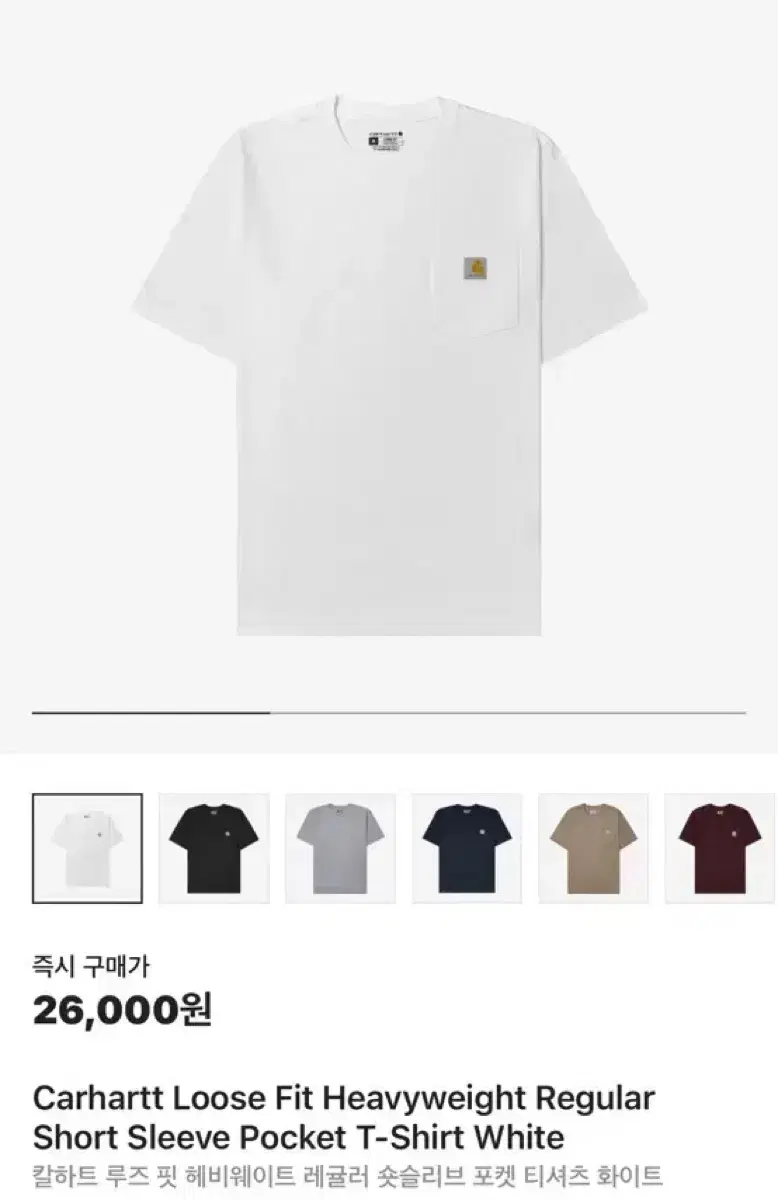
Task: Select the currently highlighted white thumbnail
Action: [x=88, y=845]
